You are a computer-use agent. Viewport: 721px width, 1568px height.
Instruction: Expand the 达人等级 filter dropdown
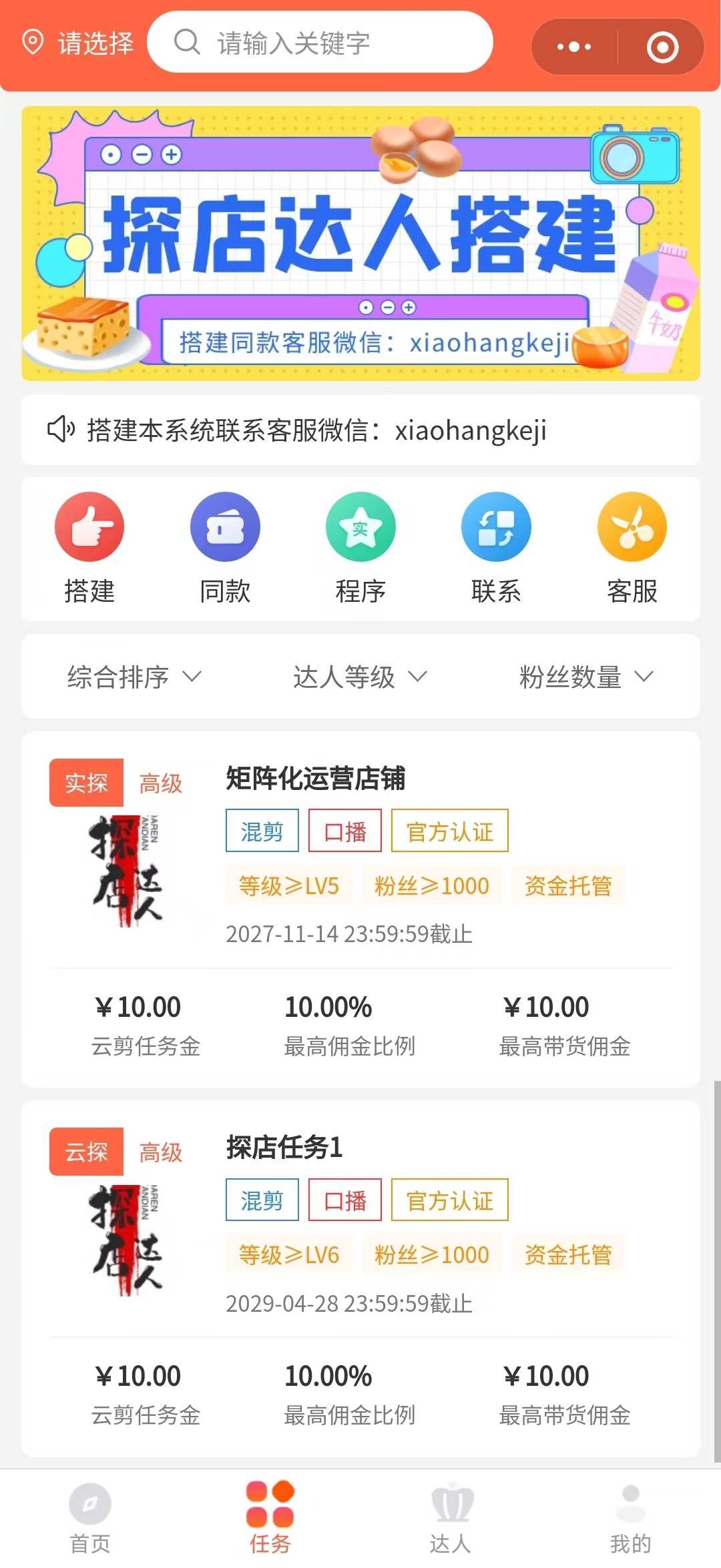click(360, 677)
